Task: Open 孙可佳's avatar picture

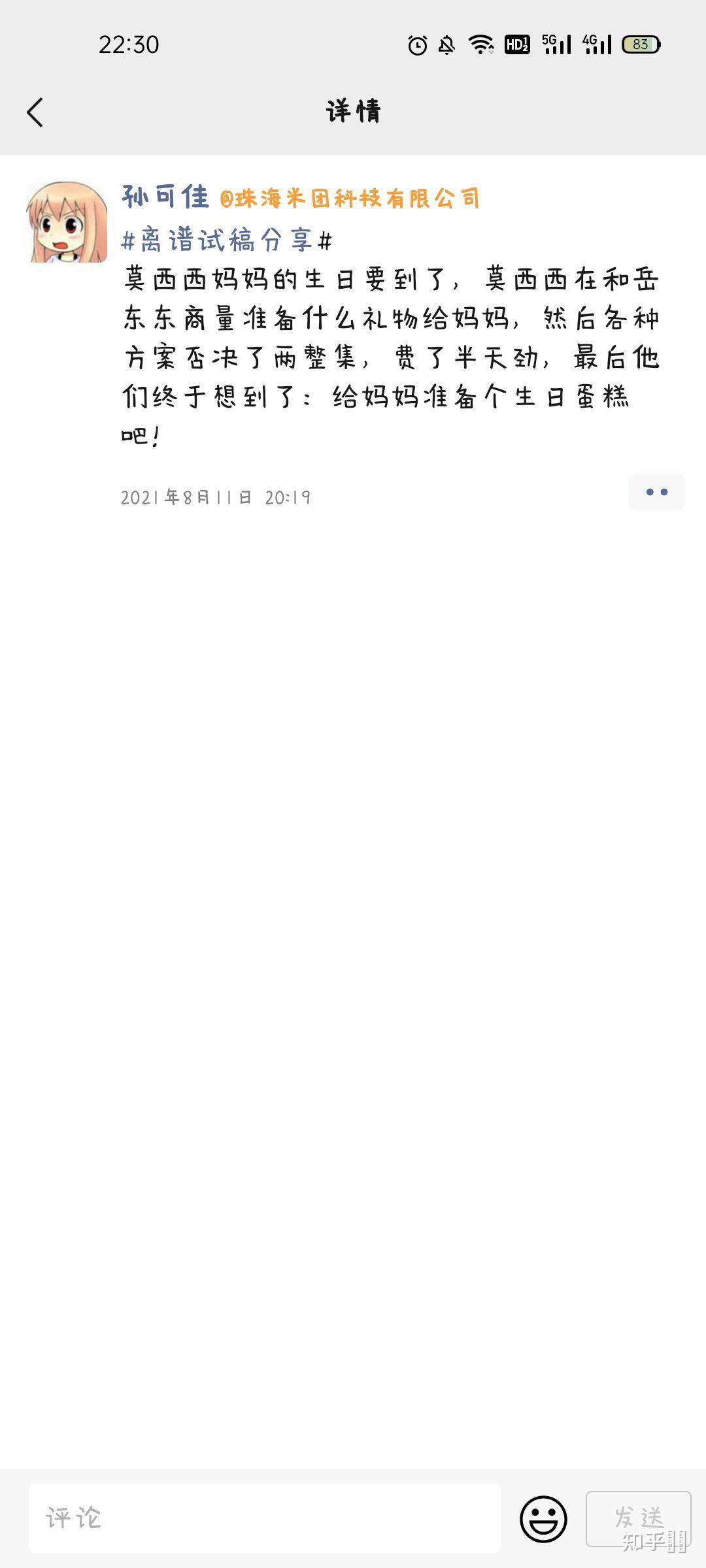Action: point(67,222)
